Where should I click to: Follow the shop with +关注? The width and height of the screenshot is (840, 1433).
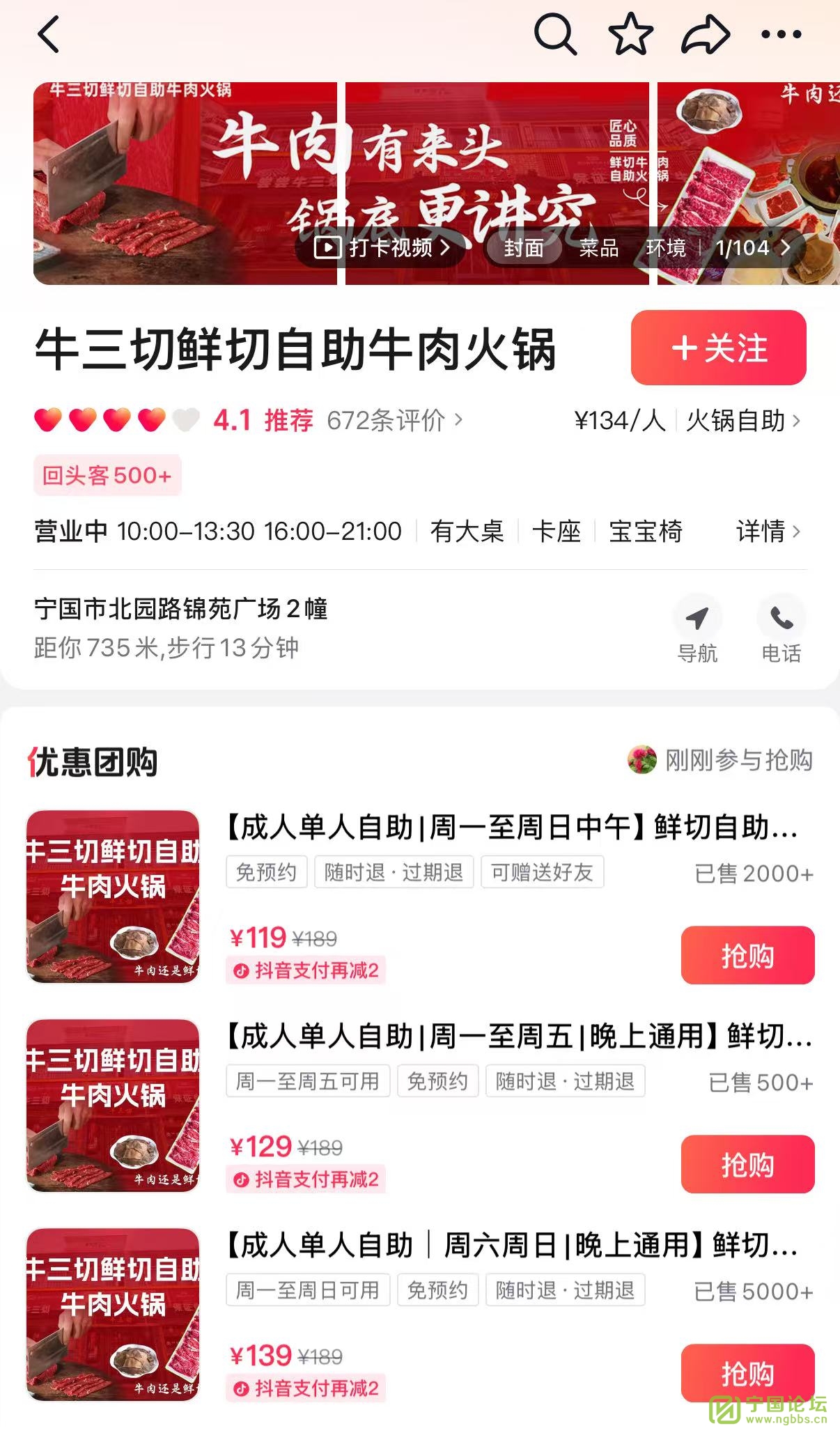(718, 348)
